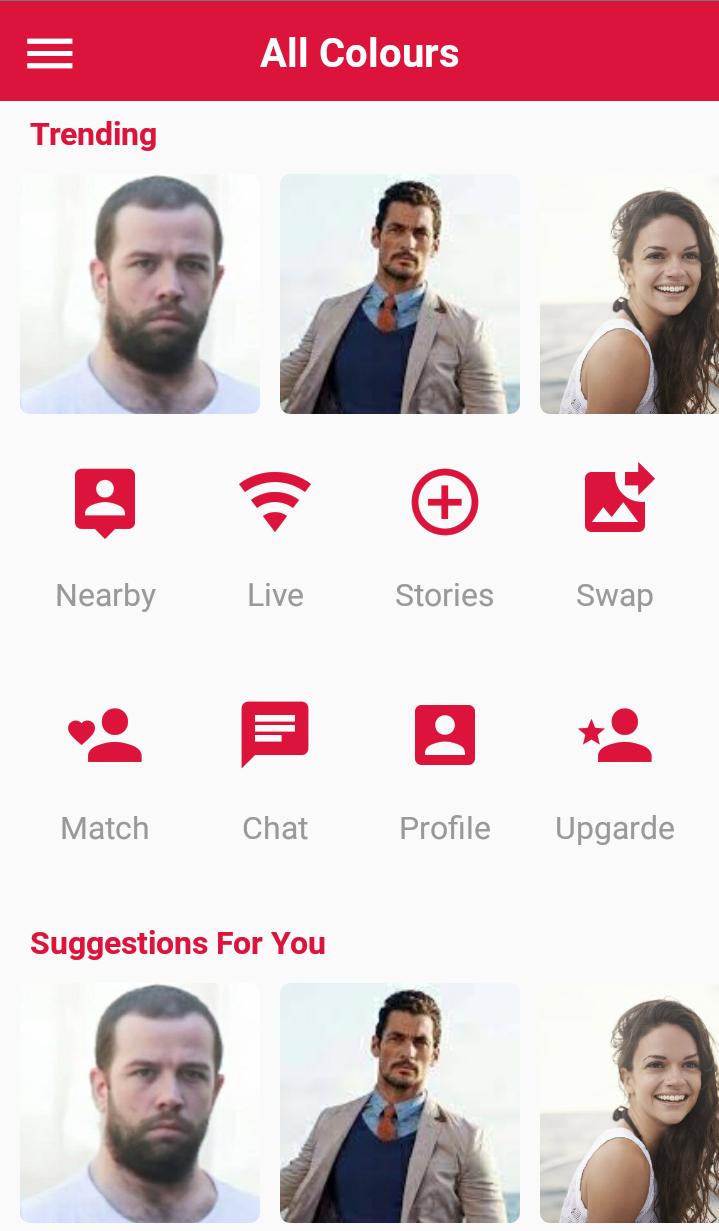Open Stories
This screenshot has height=1231, width=719.
pyautogui.click(x=445, y=532)
